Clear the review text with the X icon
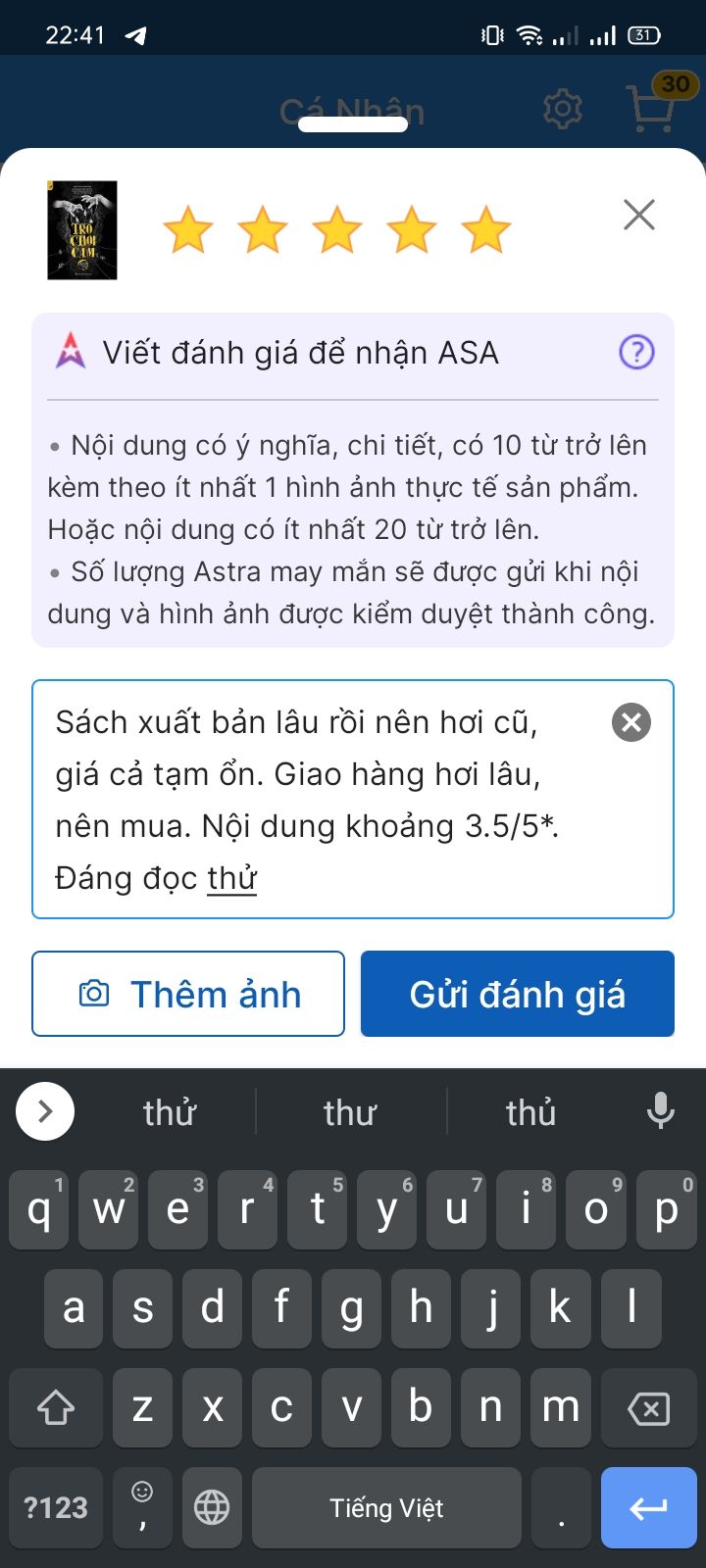This screenshot has width=706, height=1568. click(x=630, y=722)
